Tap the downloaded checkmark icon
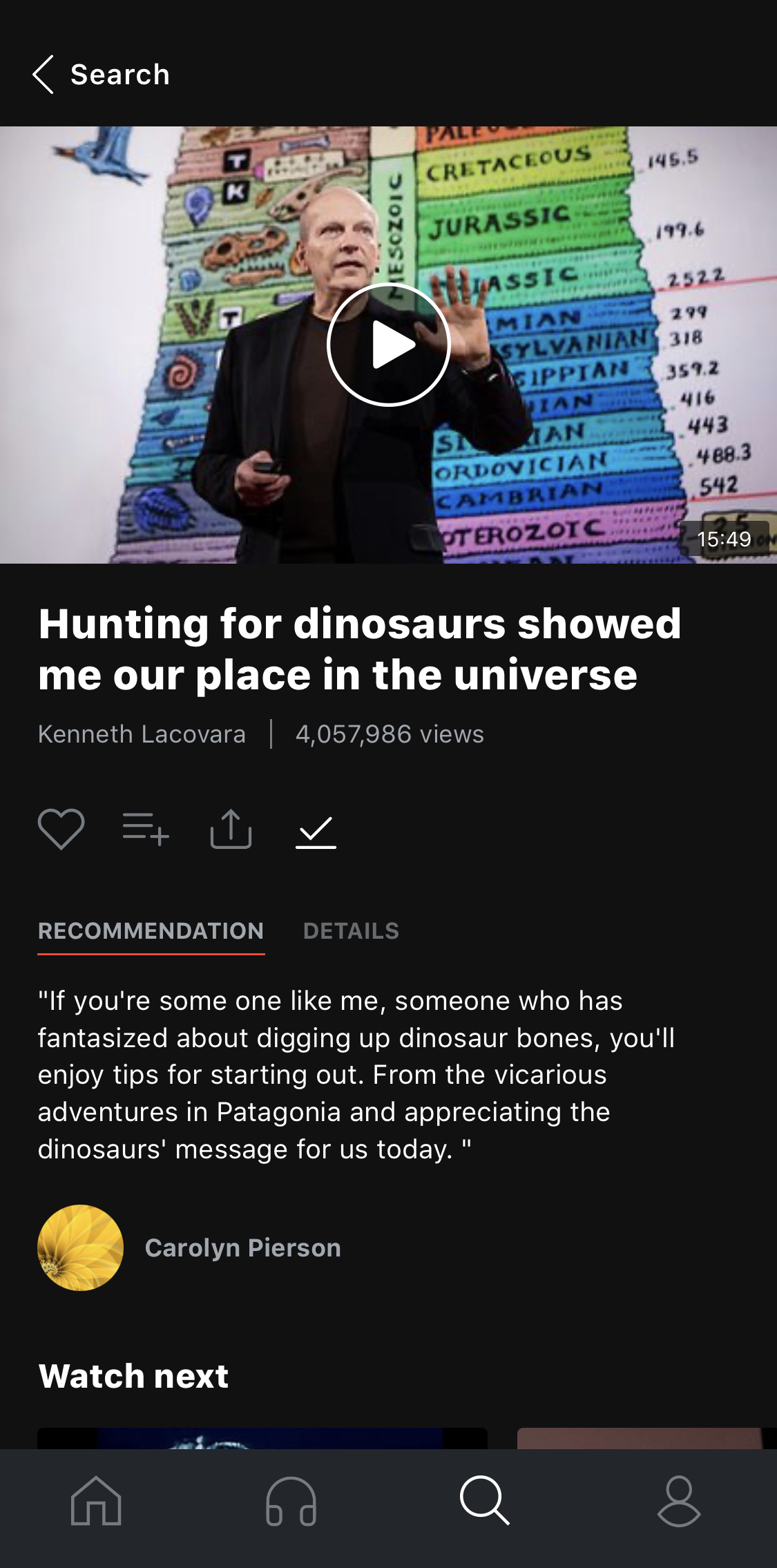This screenshot has height=1568, width=777. point(316,831)
